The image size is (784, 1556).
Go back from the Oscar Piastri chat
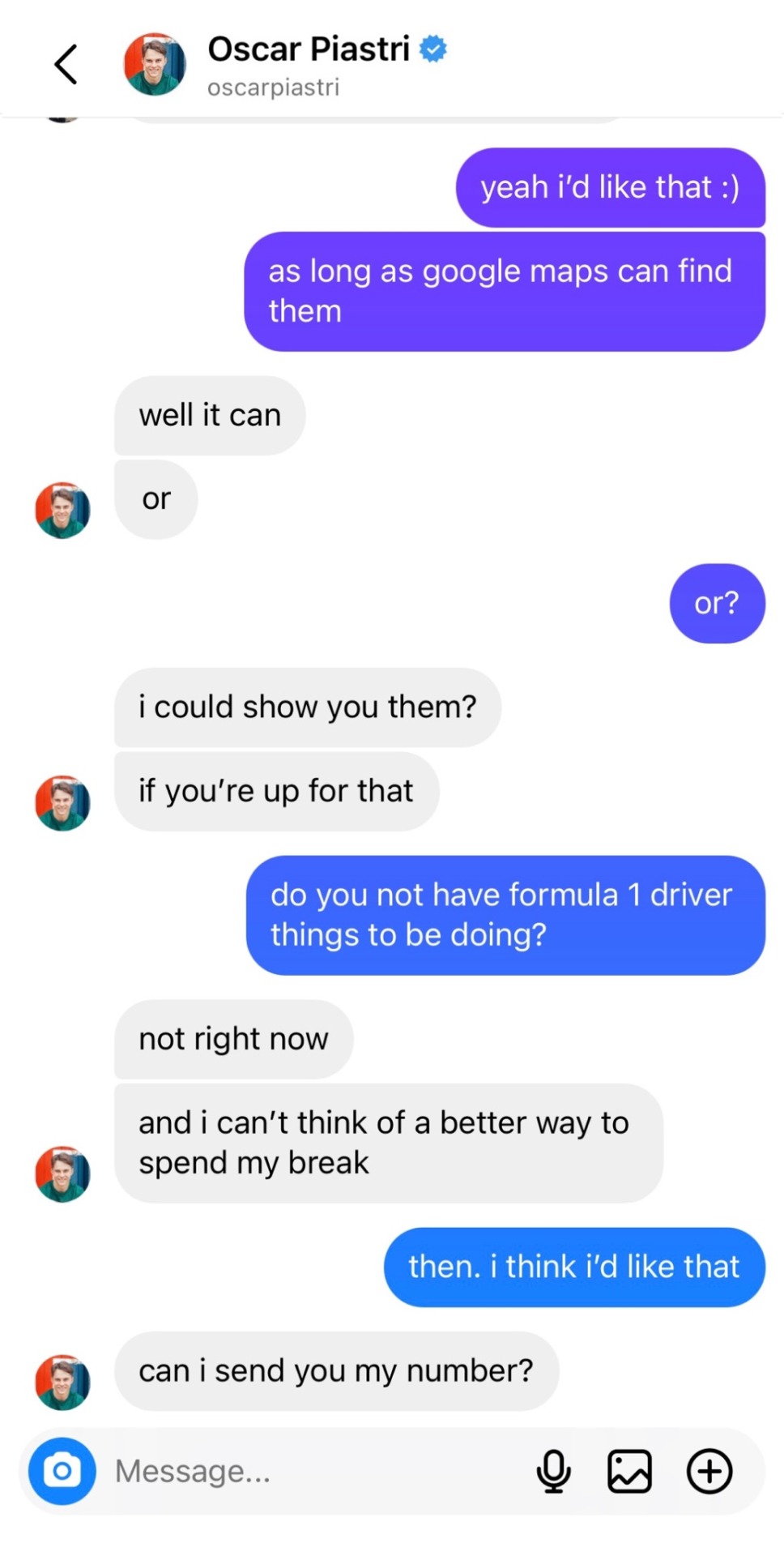tap(66, 65)
